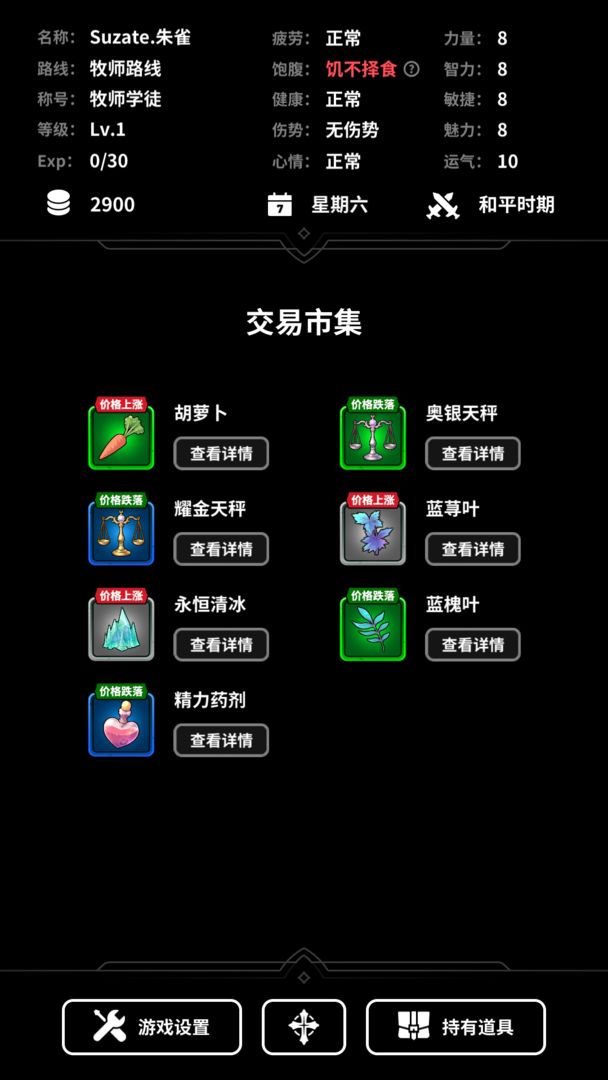Open 持有道具 inventory

click(456, 1028)
